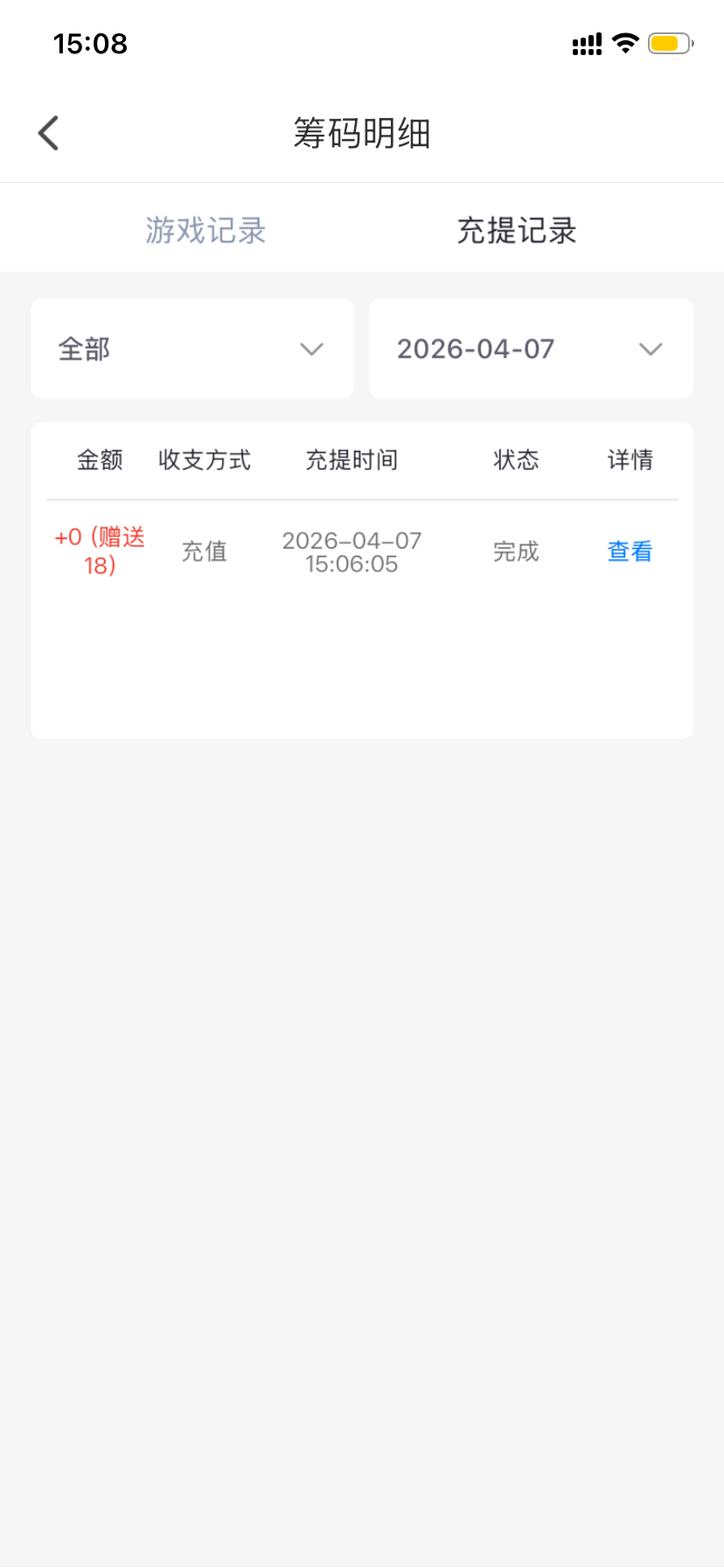
Task: Switch to the 游戏记录 tab
Action: pyautogui.click(x=205, y=231)
